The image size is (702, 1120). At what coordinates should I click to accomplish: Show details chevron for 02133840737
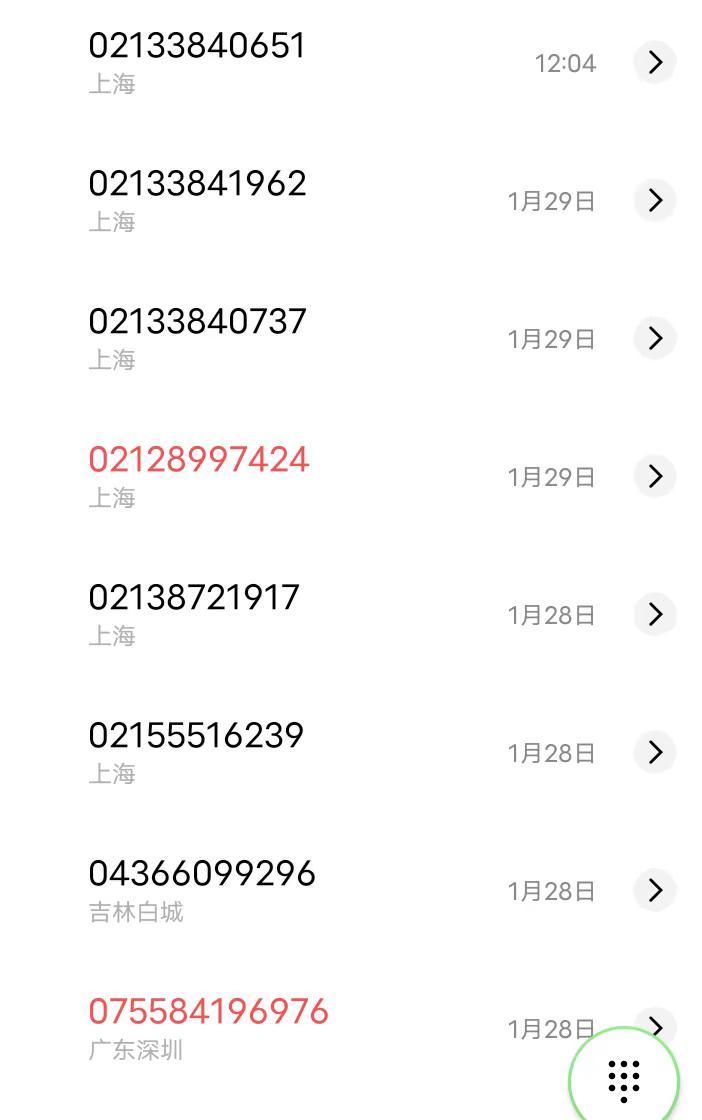[x=655, y=338]
